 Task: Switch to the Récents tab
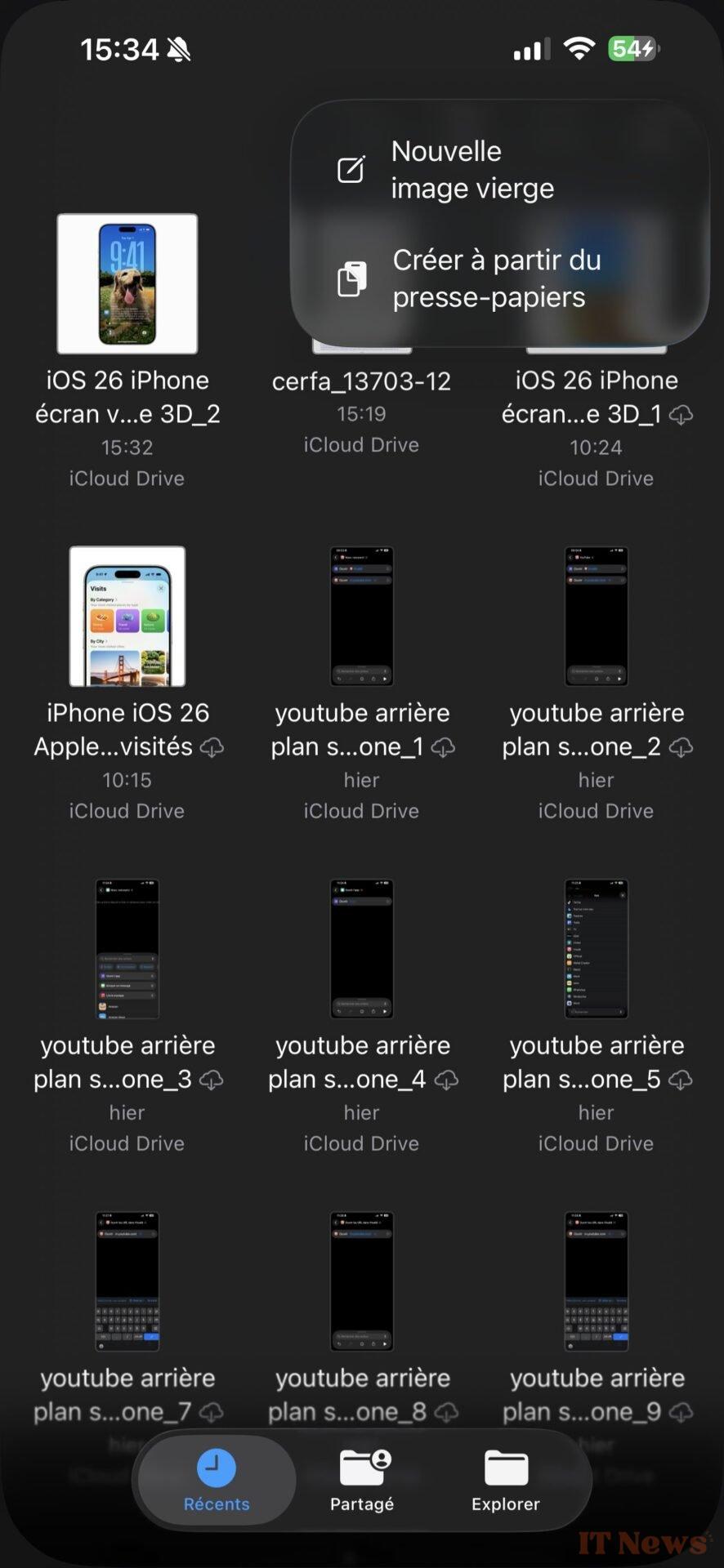(217, 1481)
